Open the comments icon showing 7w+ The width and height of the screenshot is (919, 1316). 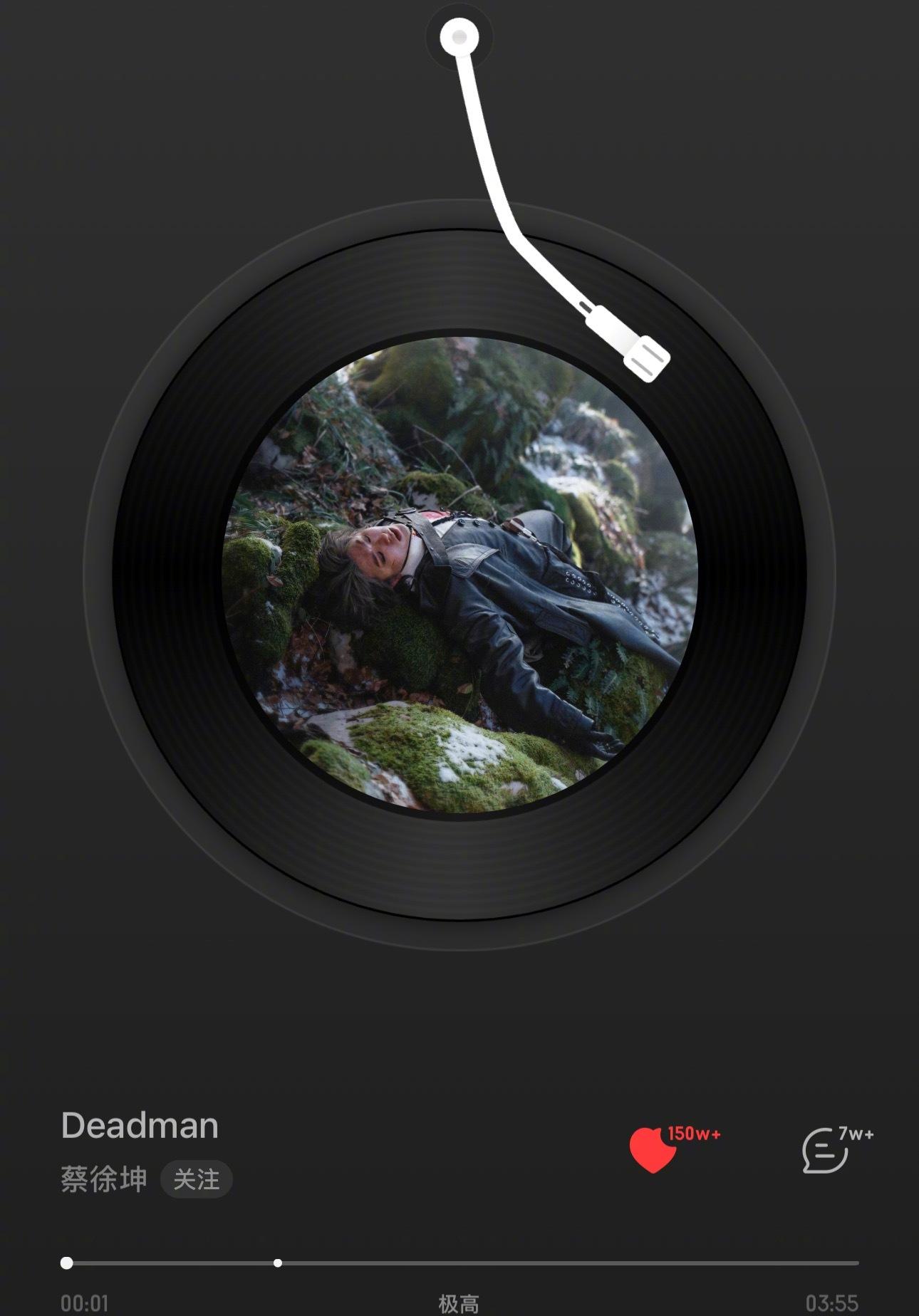tap(825, 1151)
